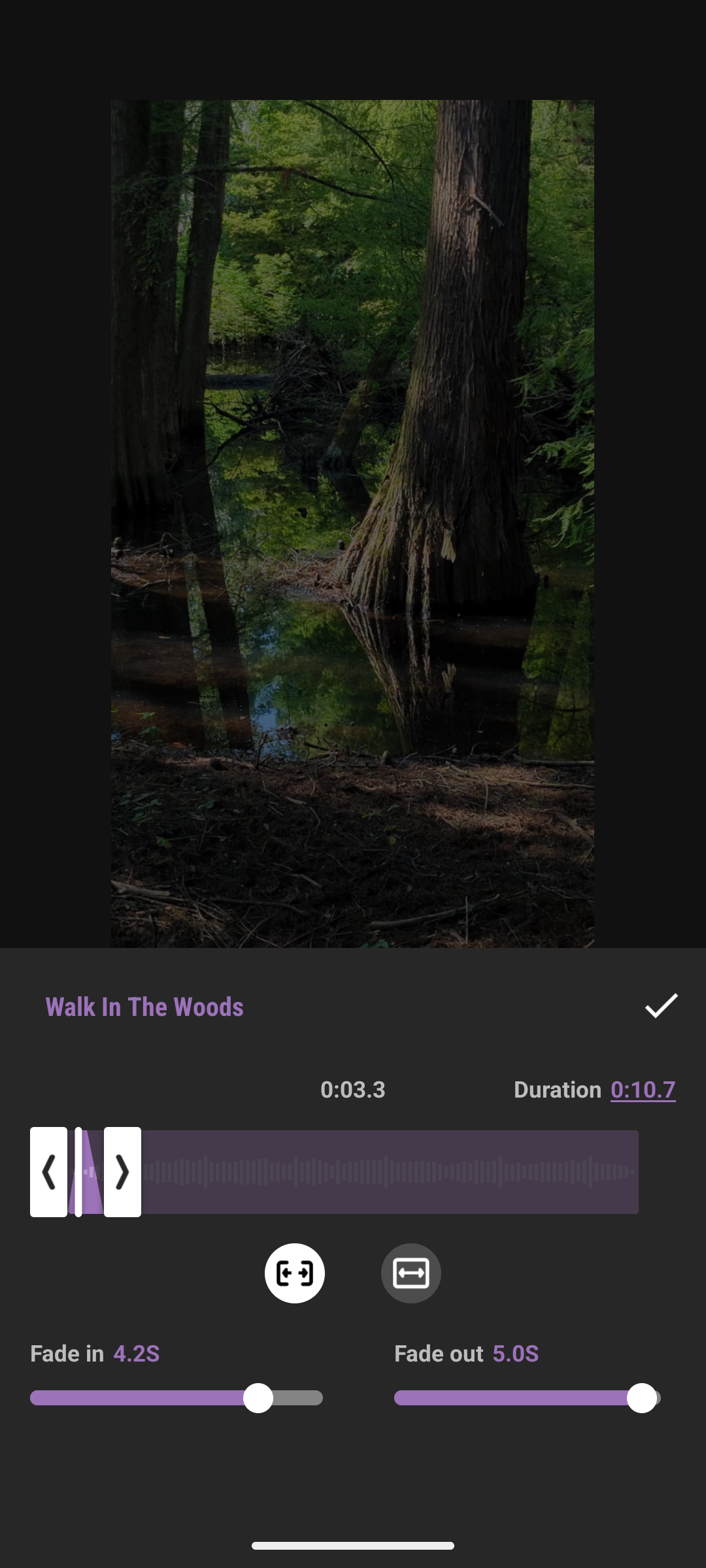This screenshot has height=1568, width=706.
Task: Tap the system home gesture bar
Action: point(353,1546)
